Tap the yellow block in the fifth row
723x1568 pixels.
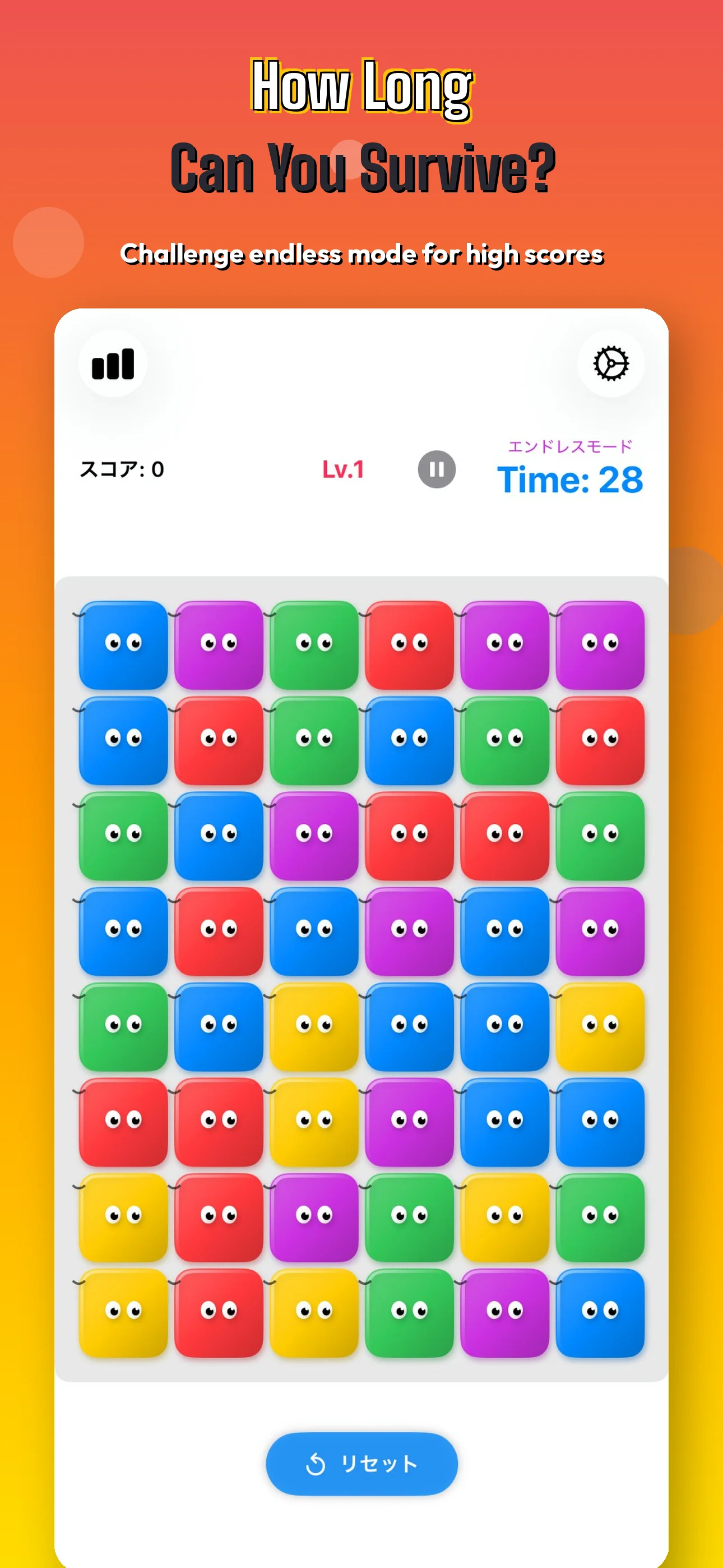(314, 1026)
